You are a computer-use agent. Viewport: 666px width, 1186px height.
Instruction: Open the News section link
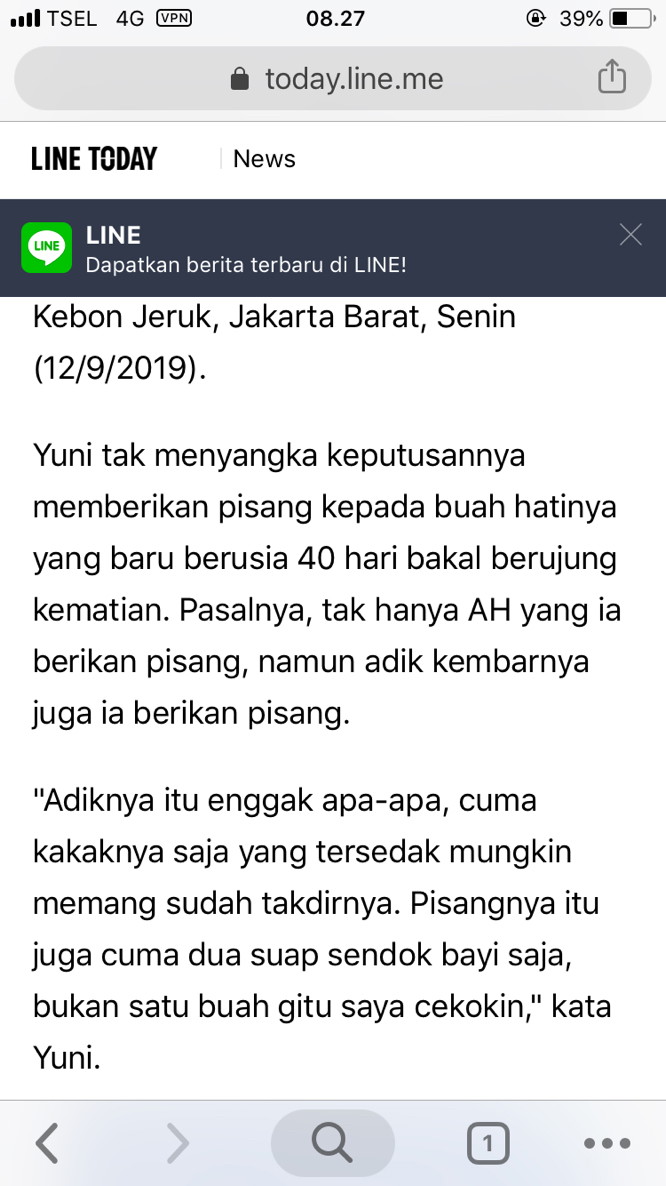(x=264, y=159)
